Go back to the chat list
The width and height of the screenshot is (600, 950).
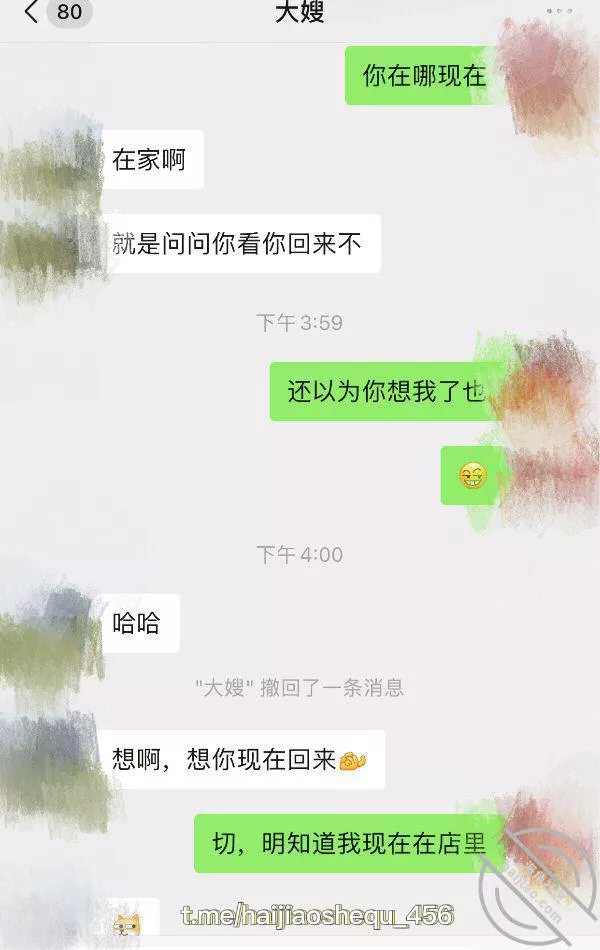pos(32,12)
